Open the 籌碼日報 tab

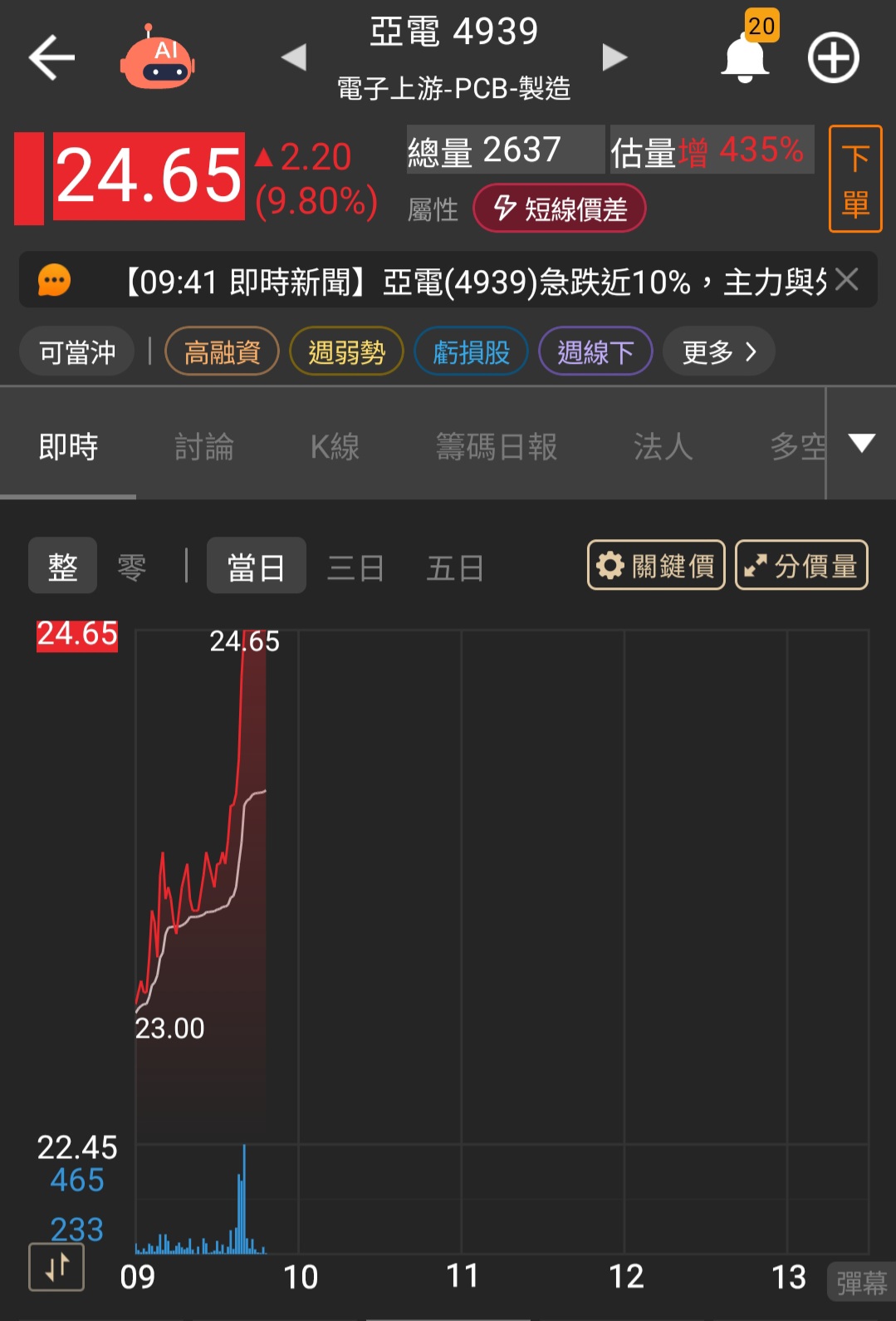[x=496, y=446]
